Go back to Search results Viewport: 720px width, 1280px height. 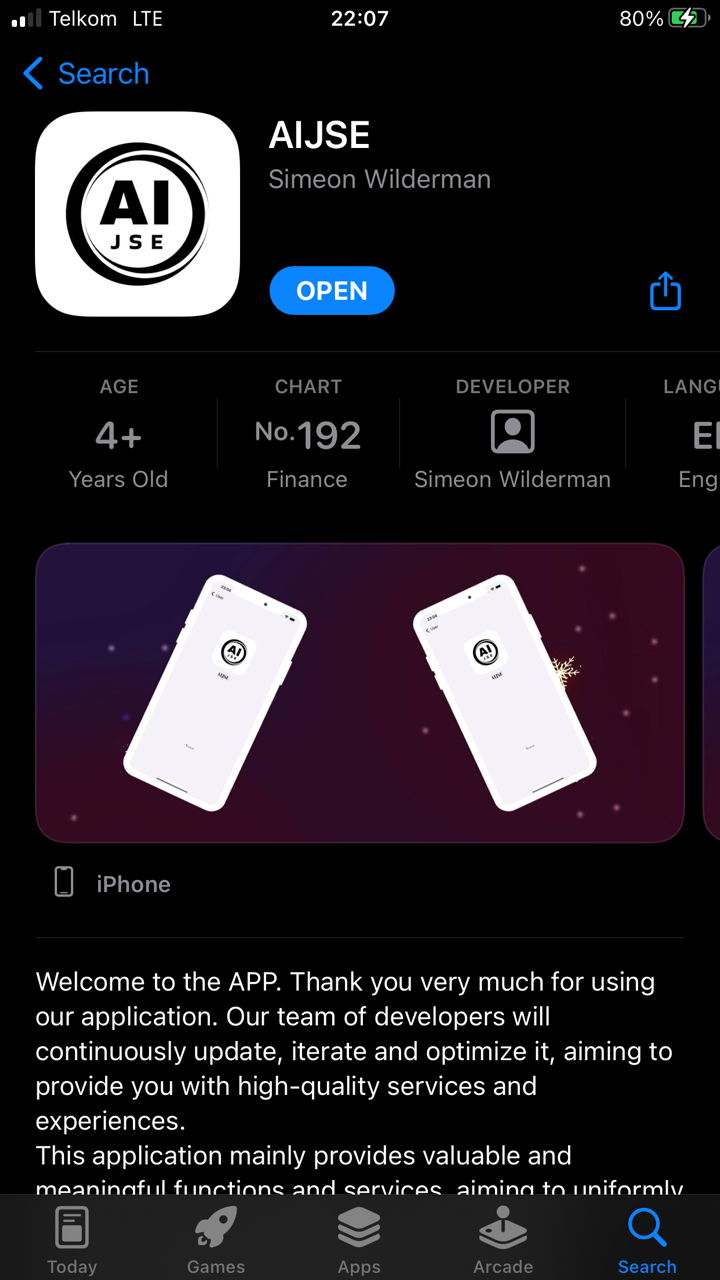pyautogui.click(x=86, y=74)
